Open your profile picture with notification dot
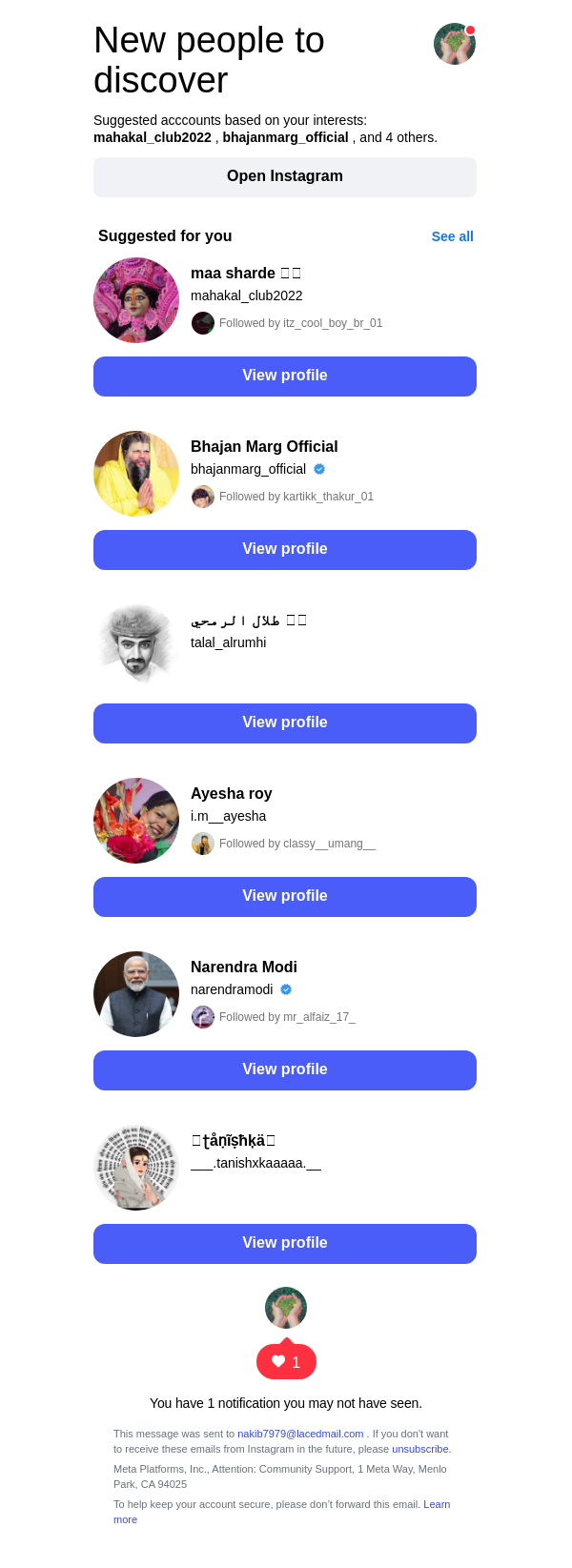This screenshot has height=1568, width=572. (x=455, y=44)
